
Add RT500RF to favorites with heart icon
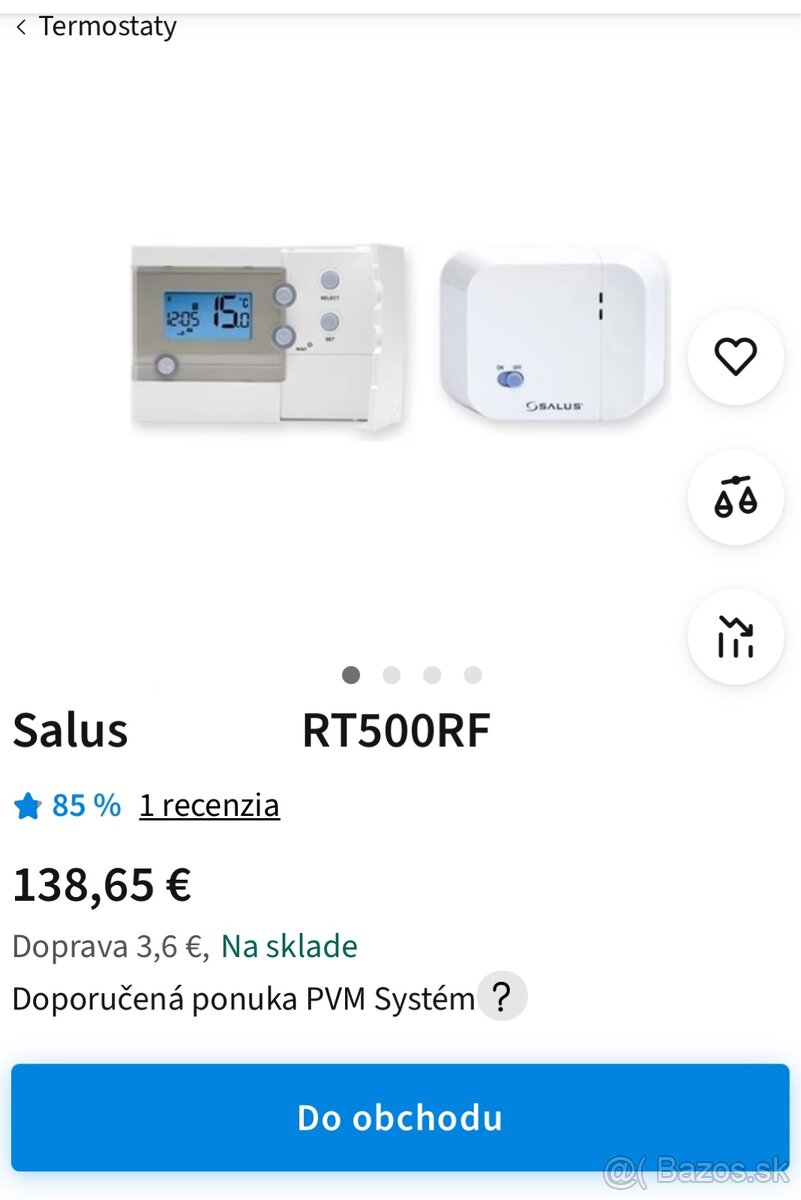coord(735,358)
